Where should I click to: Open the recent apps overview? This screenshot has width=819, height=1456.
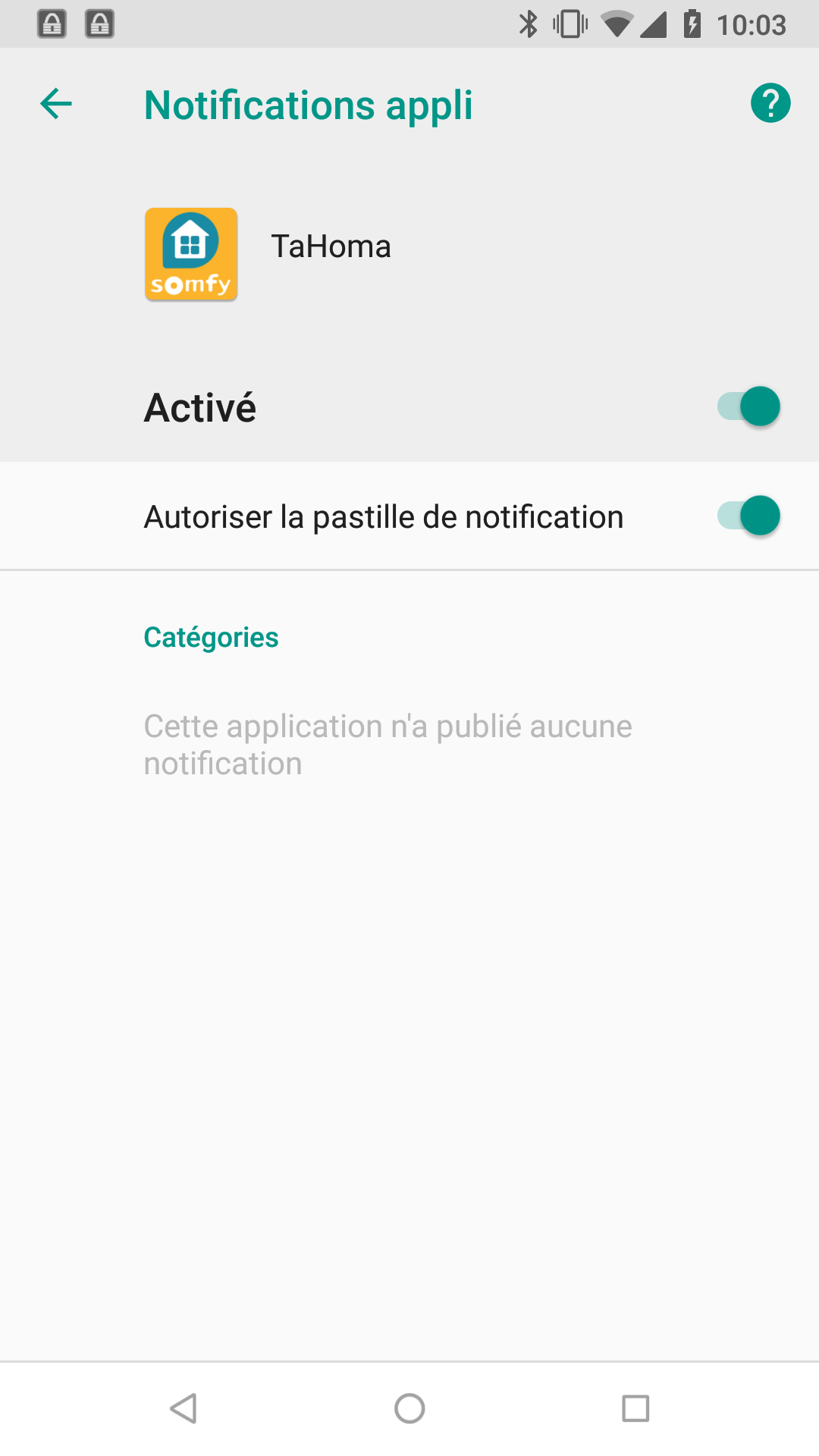tap(635, 1409)
